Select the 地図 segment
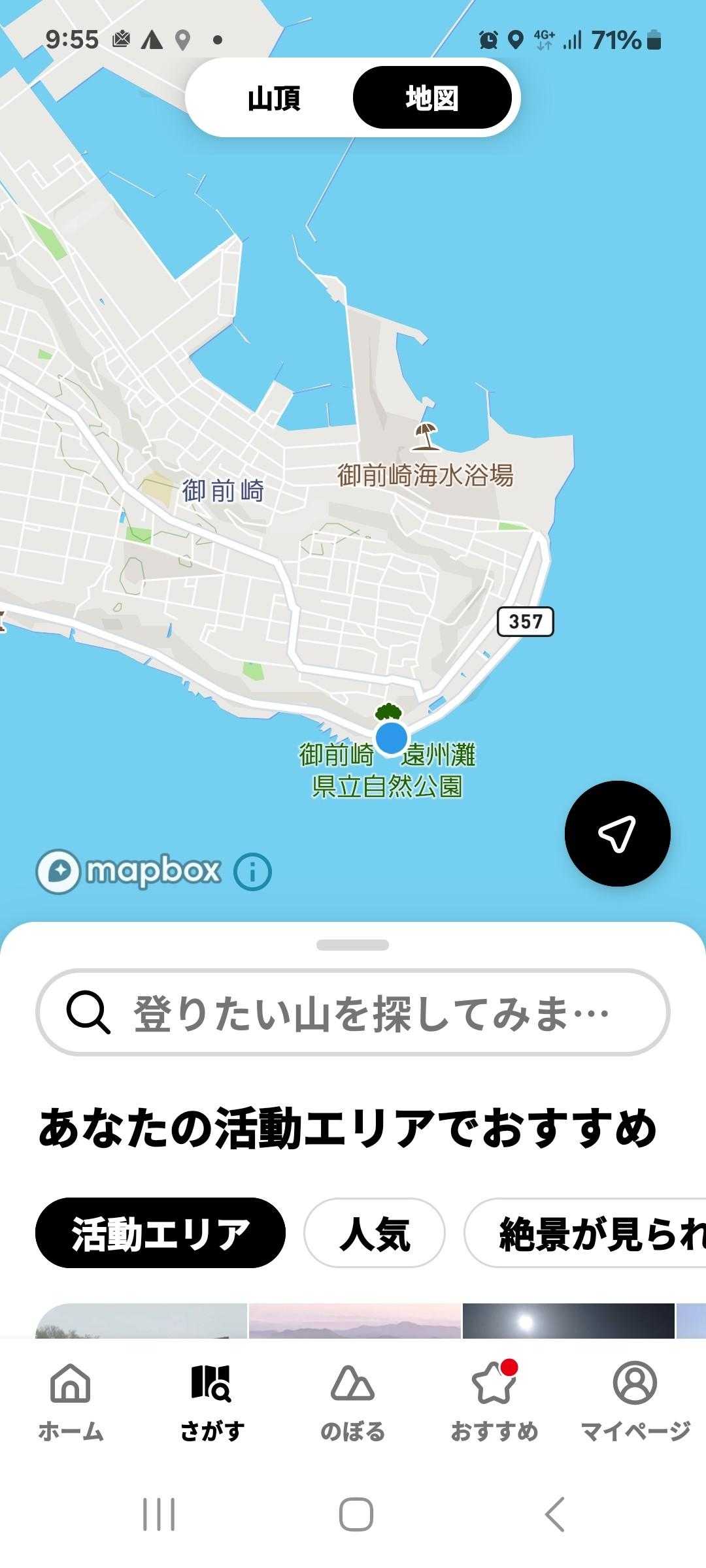 [x=431, y=98]
